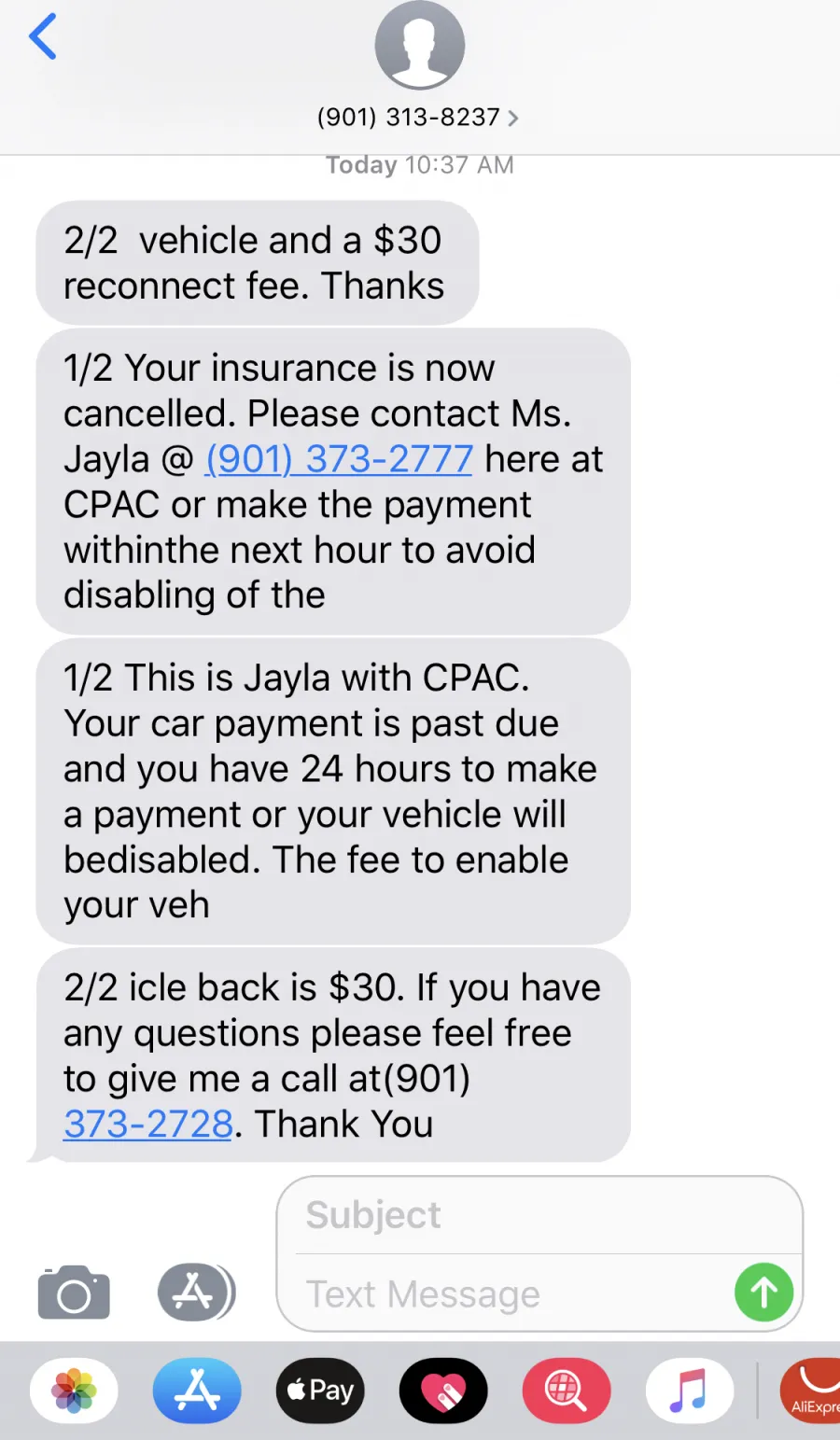Open the Photos iMessage app
840x1440 pixels.
click(74, 1391)
